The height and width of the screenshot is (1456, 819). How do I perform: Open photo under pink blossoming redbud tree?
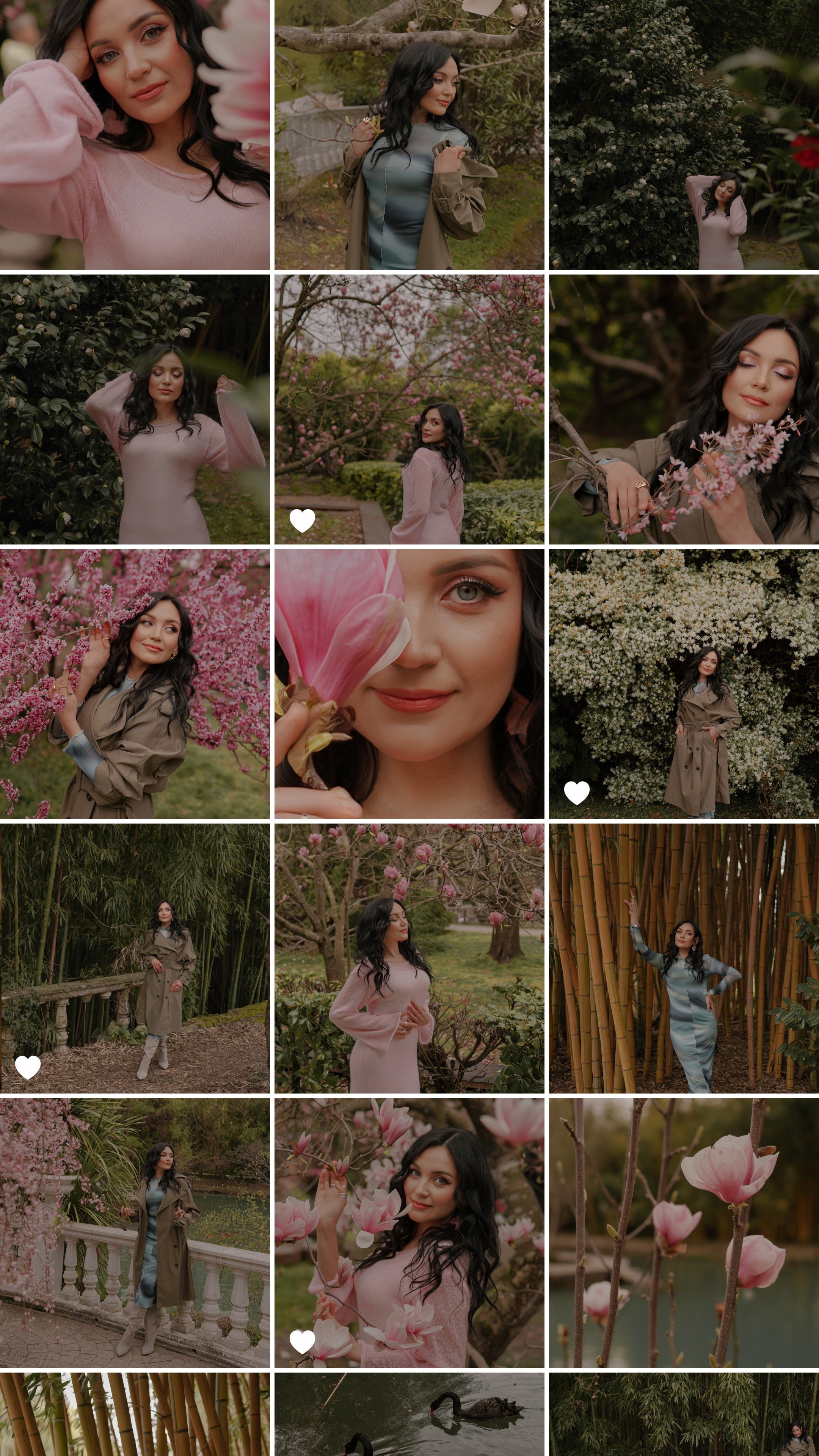coord(135,684)
